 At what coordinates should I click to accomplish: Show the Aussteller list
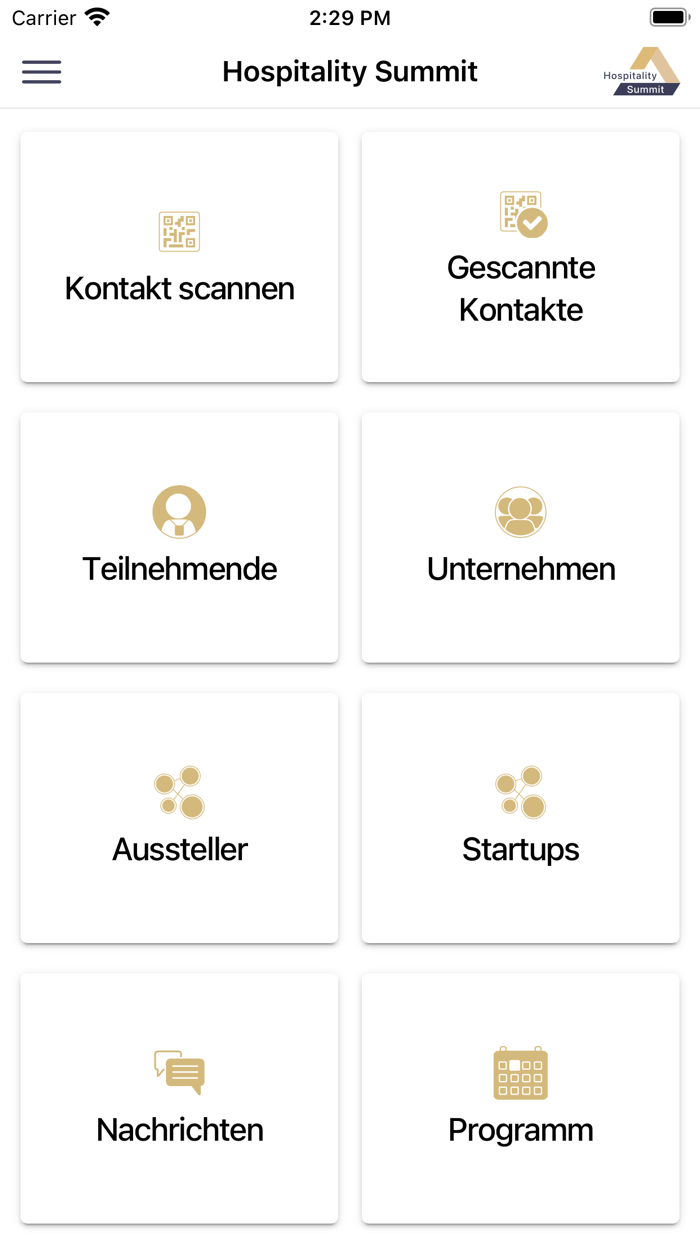(x=179, y=818)
